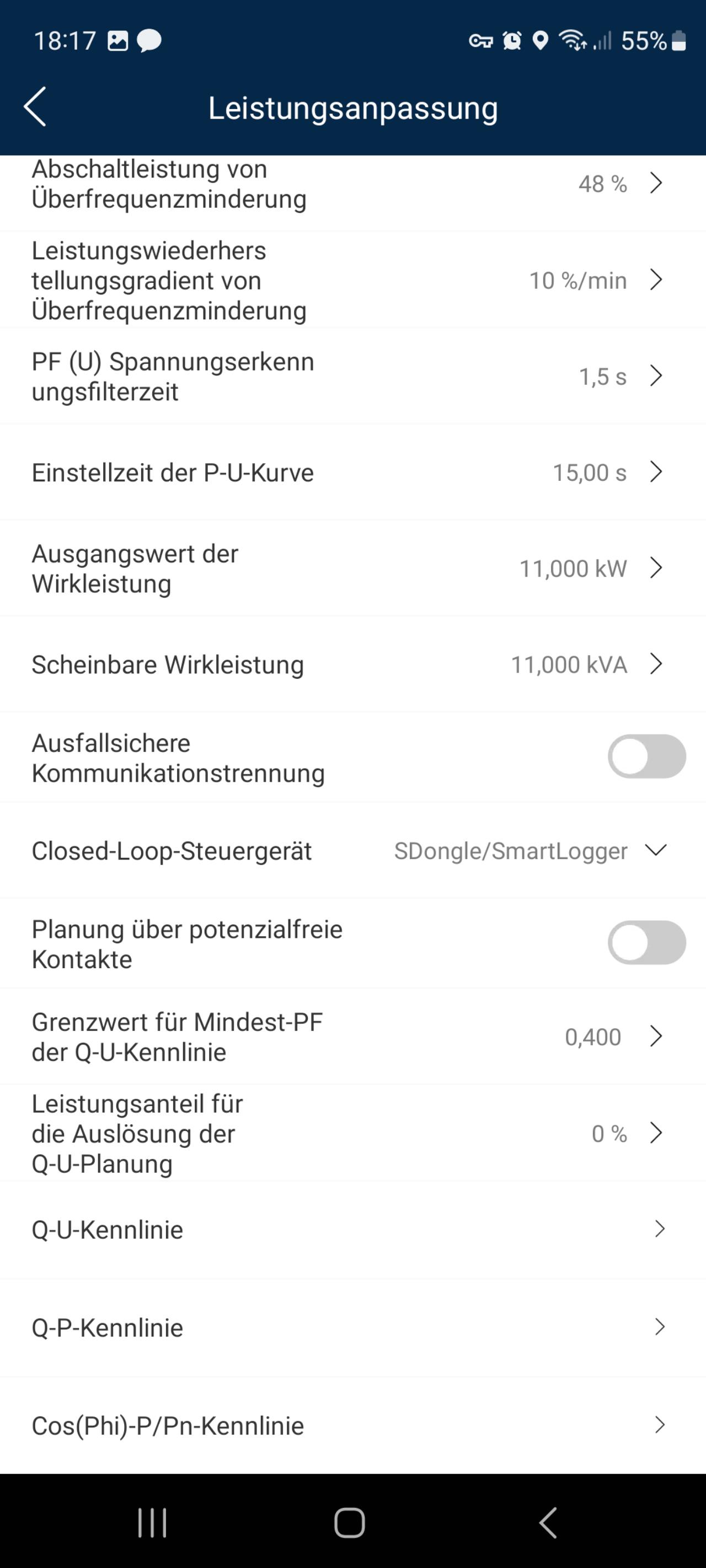Expand Closed-Loop-Steuergerät dropdown

[x=352, y=850]
